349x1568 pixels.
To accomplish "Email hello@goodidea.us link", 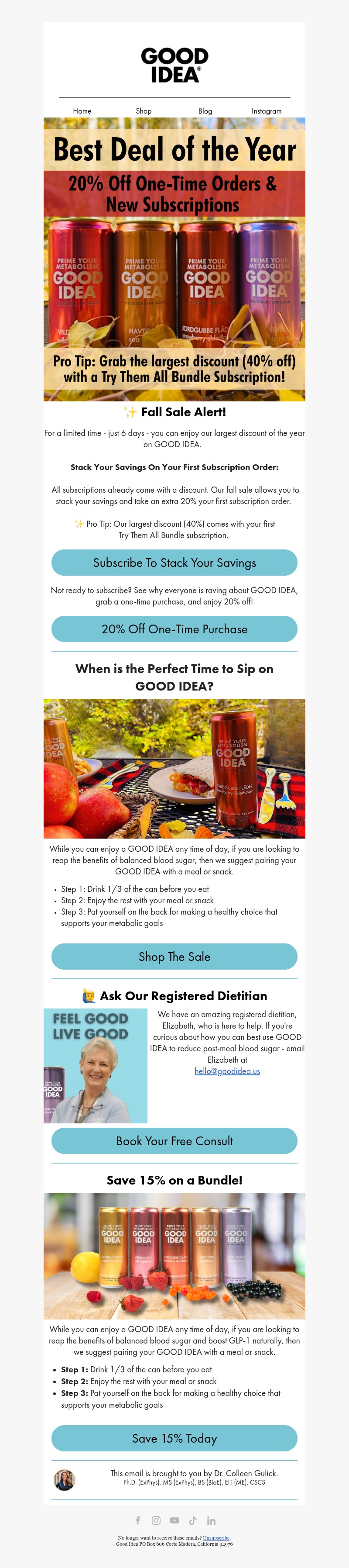I will click(227, 1071).
